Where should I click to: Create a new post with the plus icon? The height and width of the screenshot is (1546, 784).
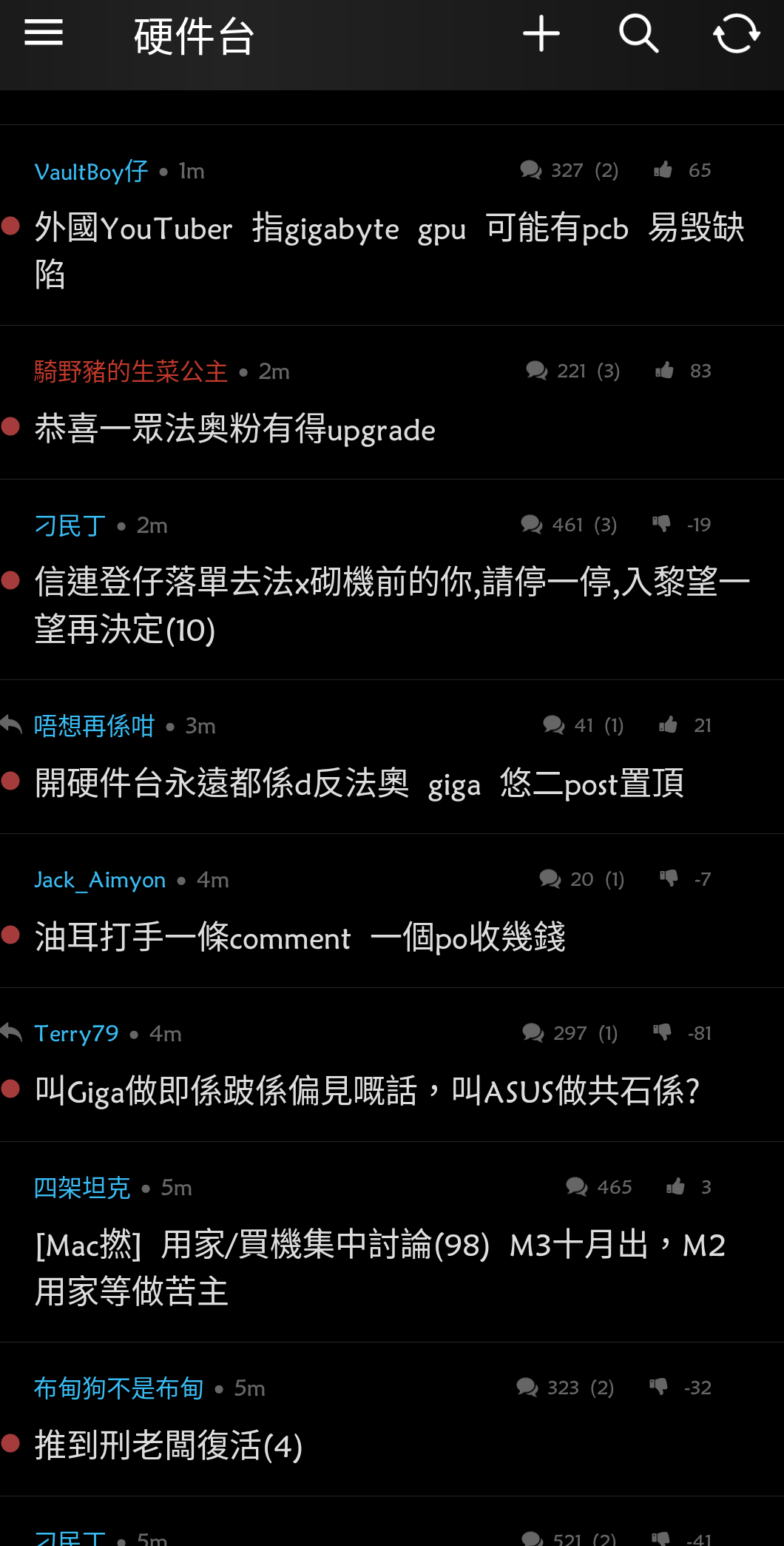(x=542, y=34)
